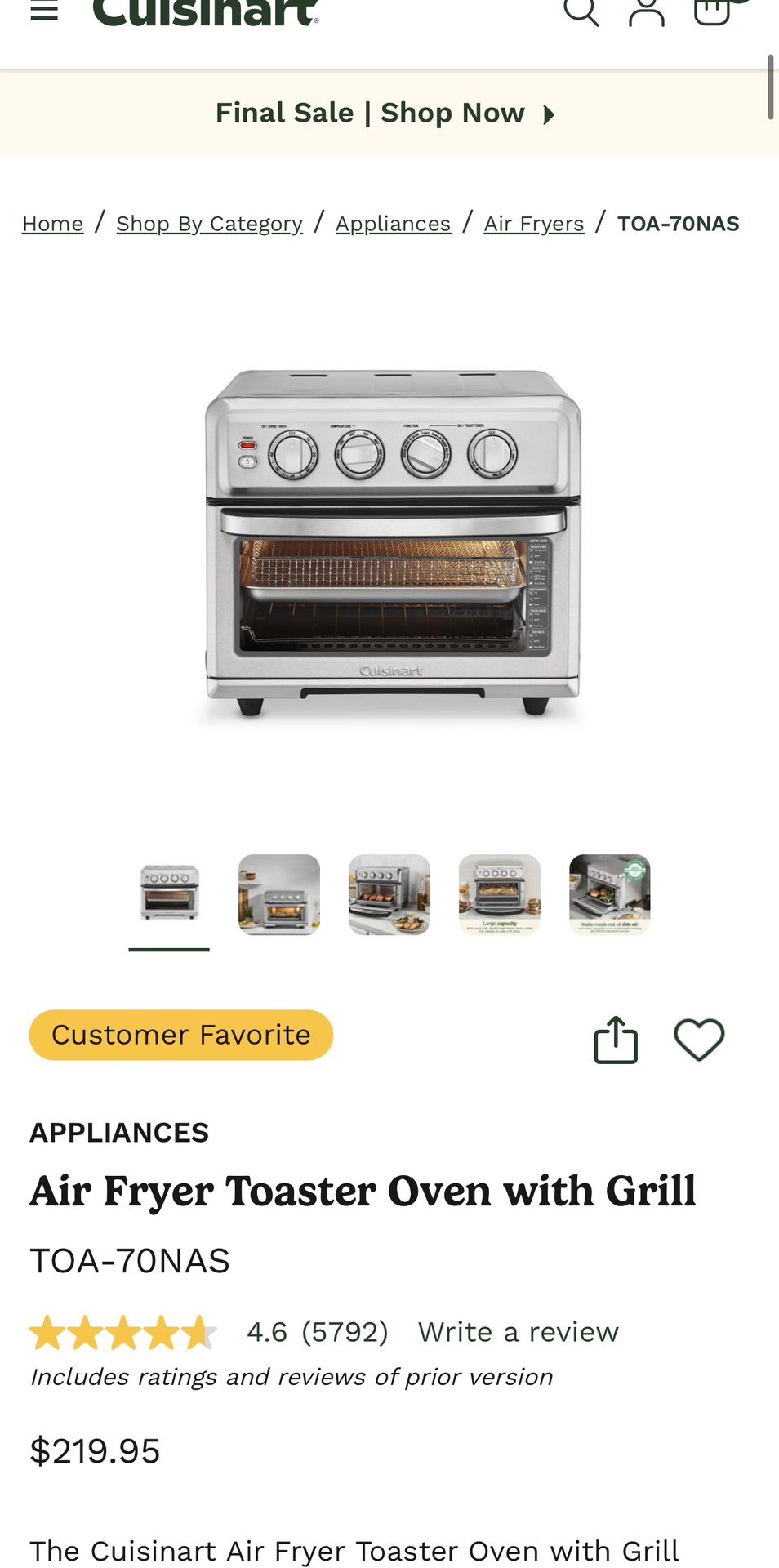
Task: Open the account profile icon
Action: [x=646, y=11]
